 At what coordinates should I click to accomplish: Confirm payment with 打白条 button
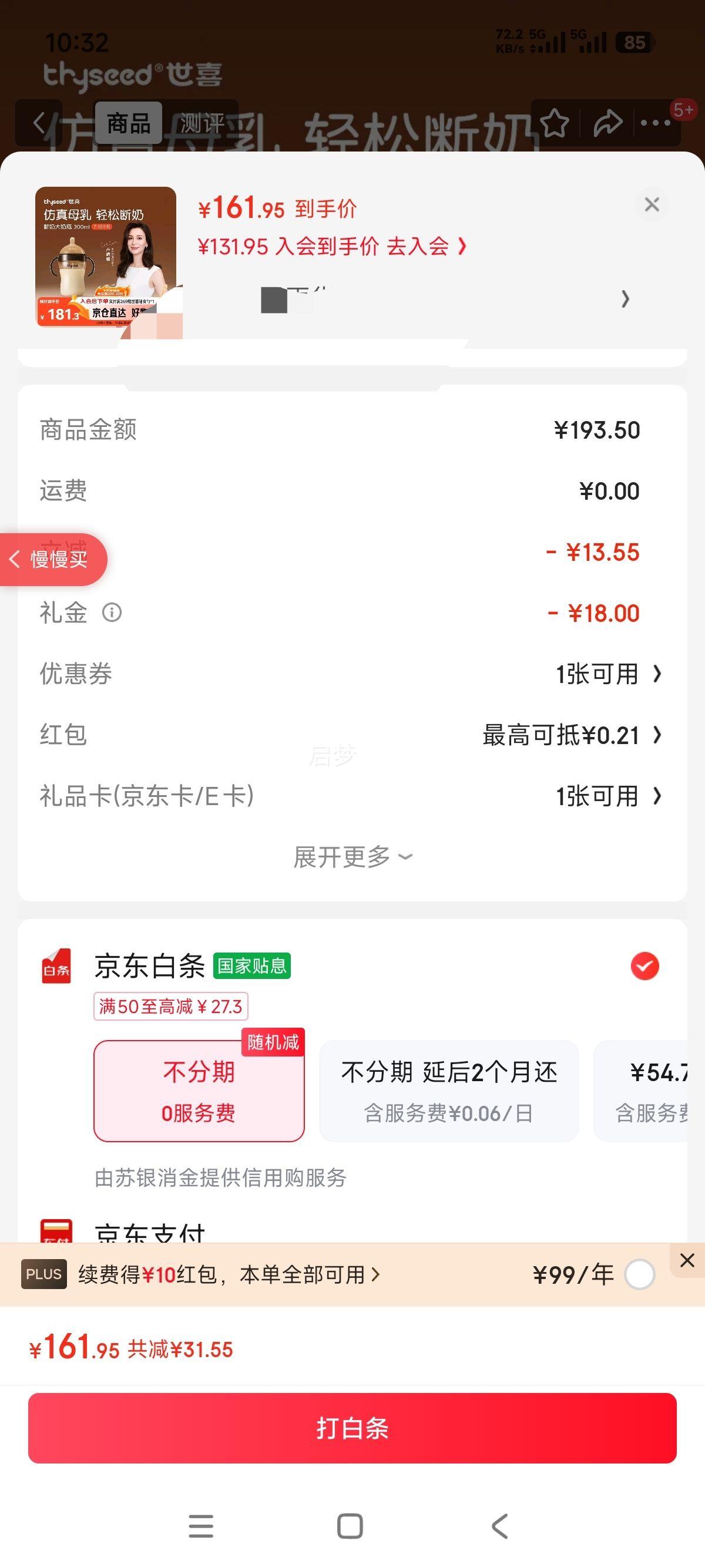point(352,1428)
